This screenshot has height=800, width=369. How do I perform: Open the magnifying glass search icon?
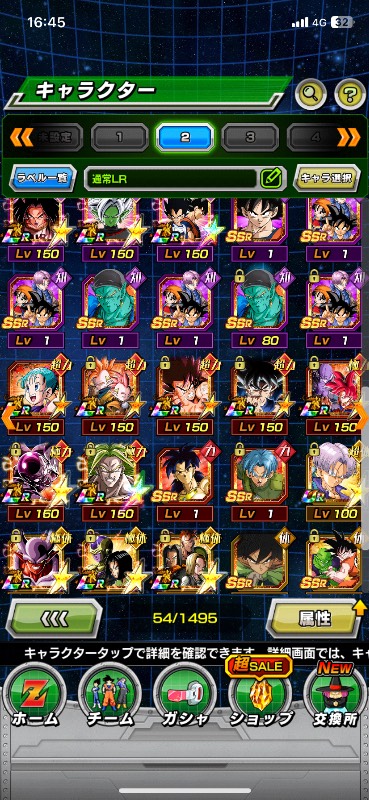point(311,93)
